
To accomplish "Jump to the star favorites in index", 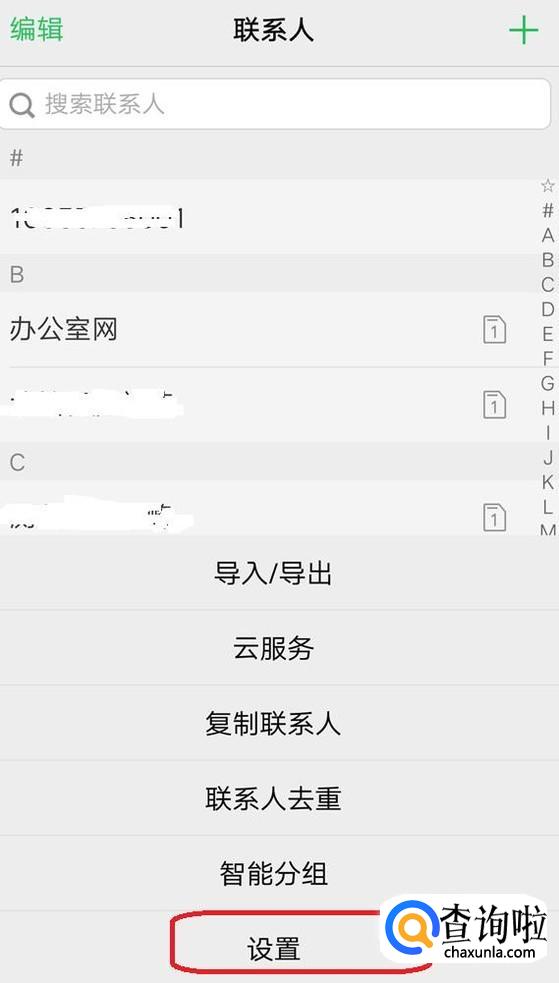I will (x=548, y=186).
